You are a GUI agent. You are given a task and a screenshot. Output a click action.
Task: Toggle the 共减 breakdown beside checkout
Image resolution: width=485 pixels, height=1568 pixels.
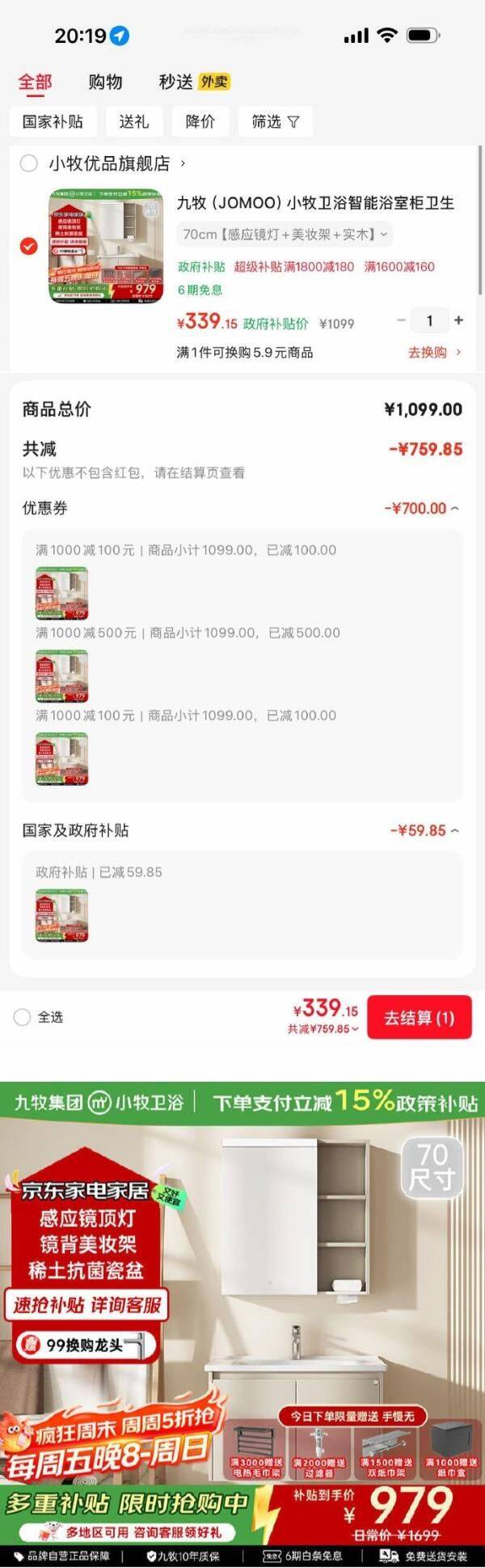pos(323,1029)
